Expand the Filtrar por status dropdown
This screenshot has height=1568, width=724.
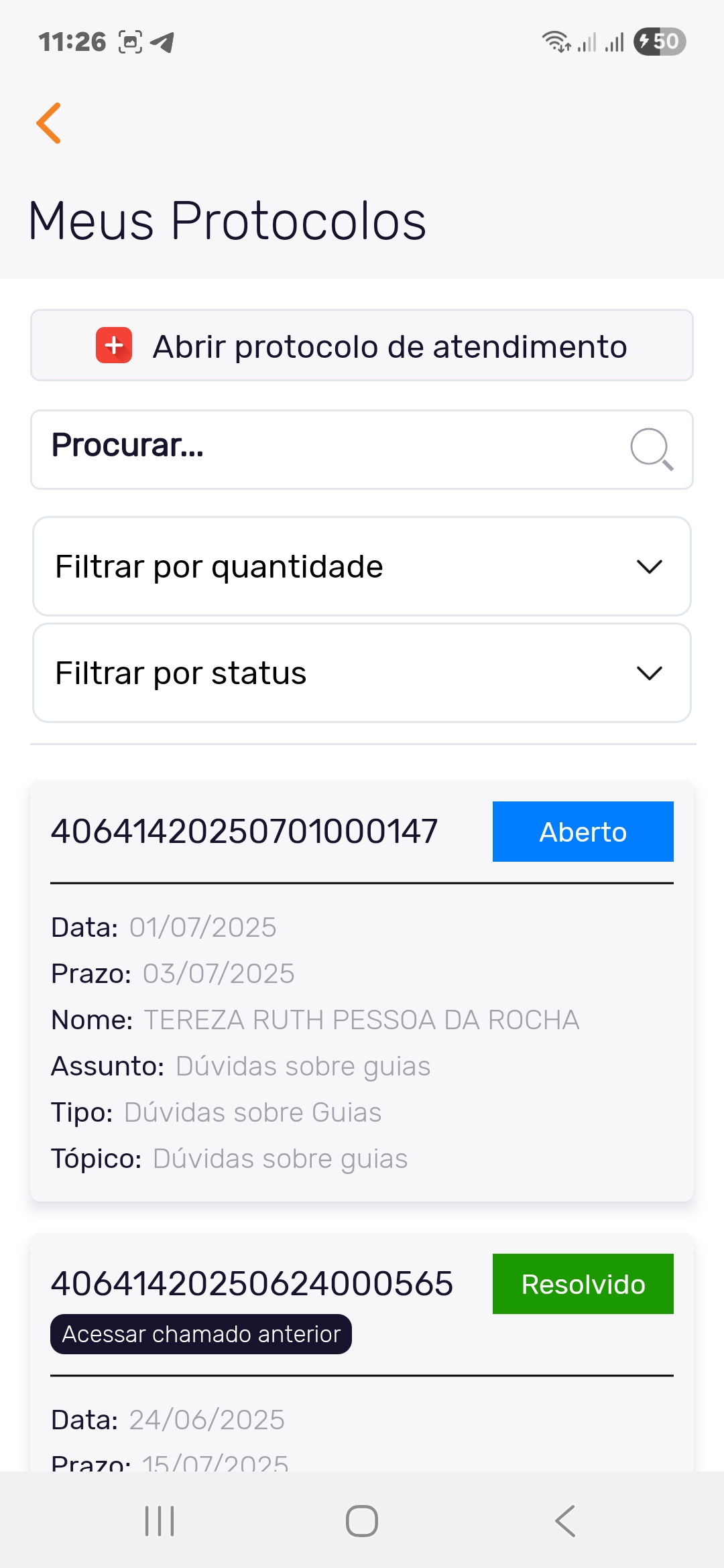tap(362, 673)
